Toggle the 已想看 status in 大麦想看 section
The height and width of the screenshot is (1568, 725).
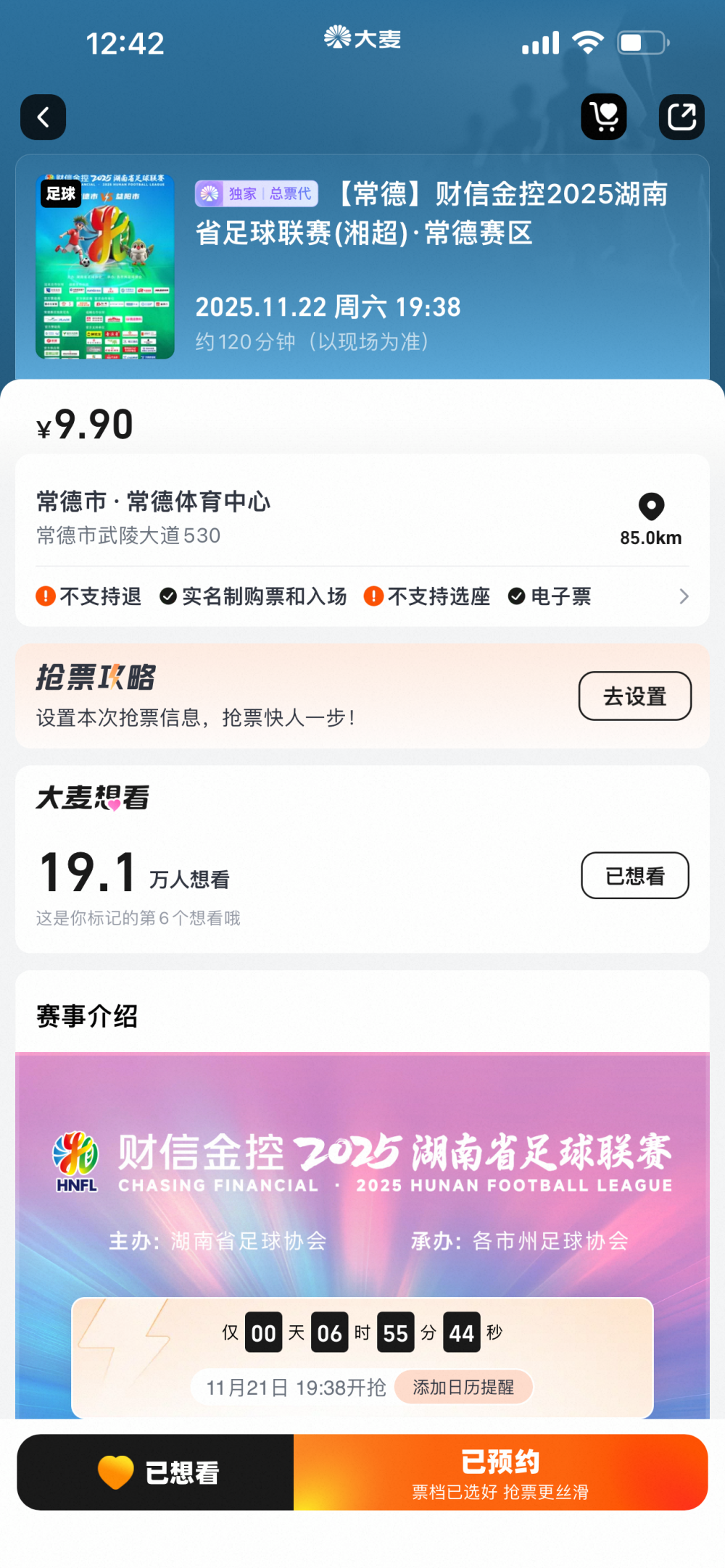pyautogui.click(x=634, y=875)
